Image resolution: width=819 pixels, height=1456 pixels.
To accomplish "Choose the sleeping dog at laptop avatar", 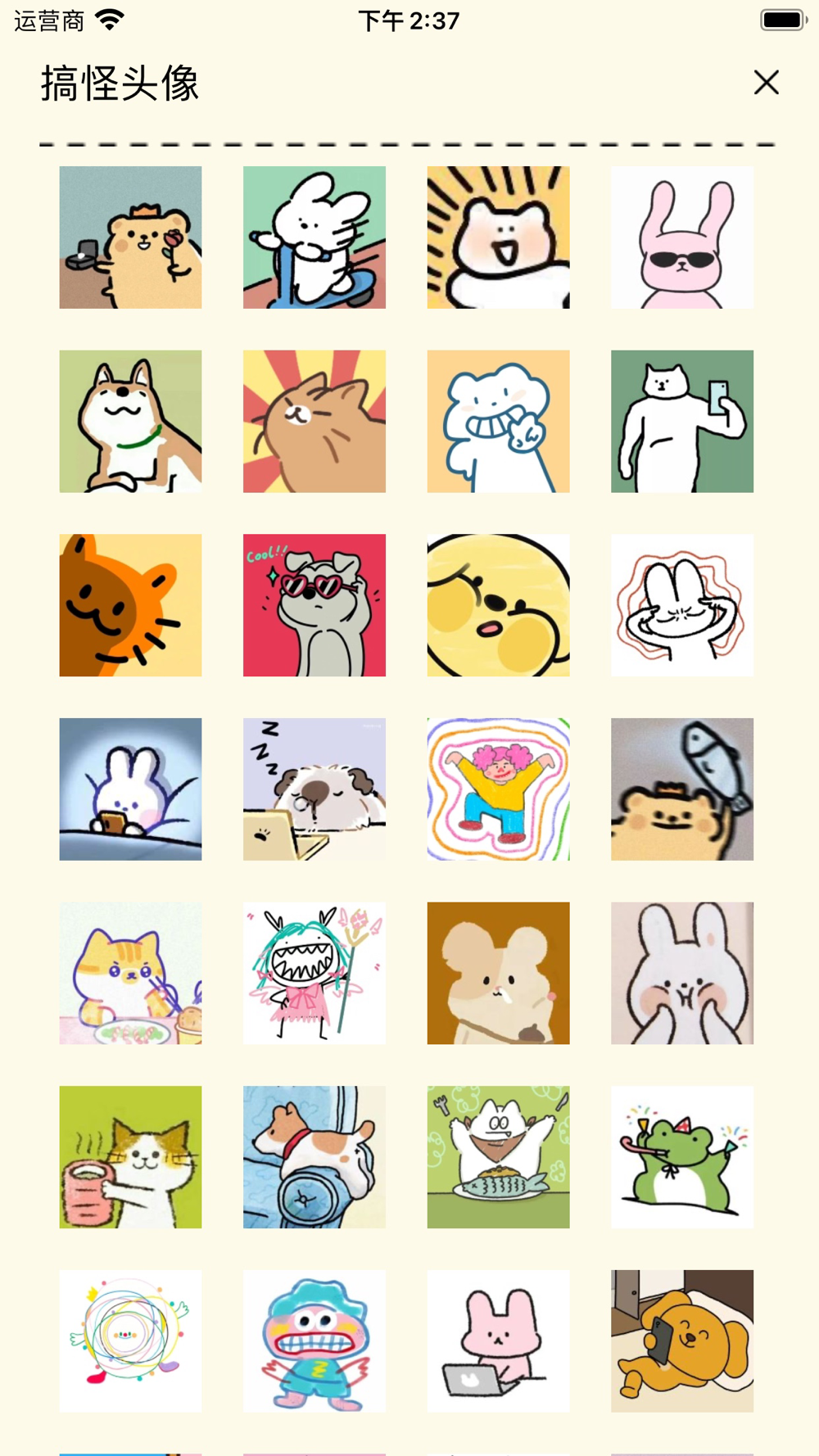I will 314,789.
